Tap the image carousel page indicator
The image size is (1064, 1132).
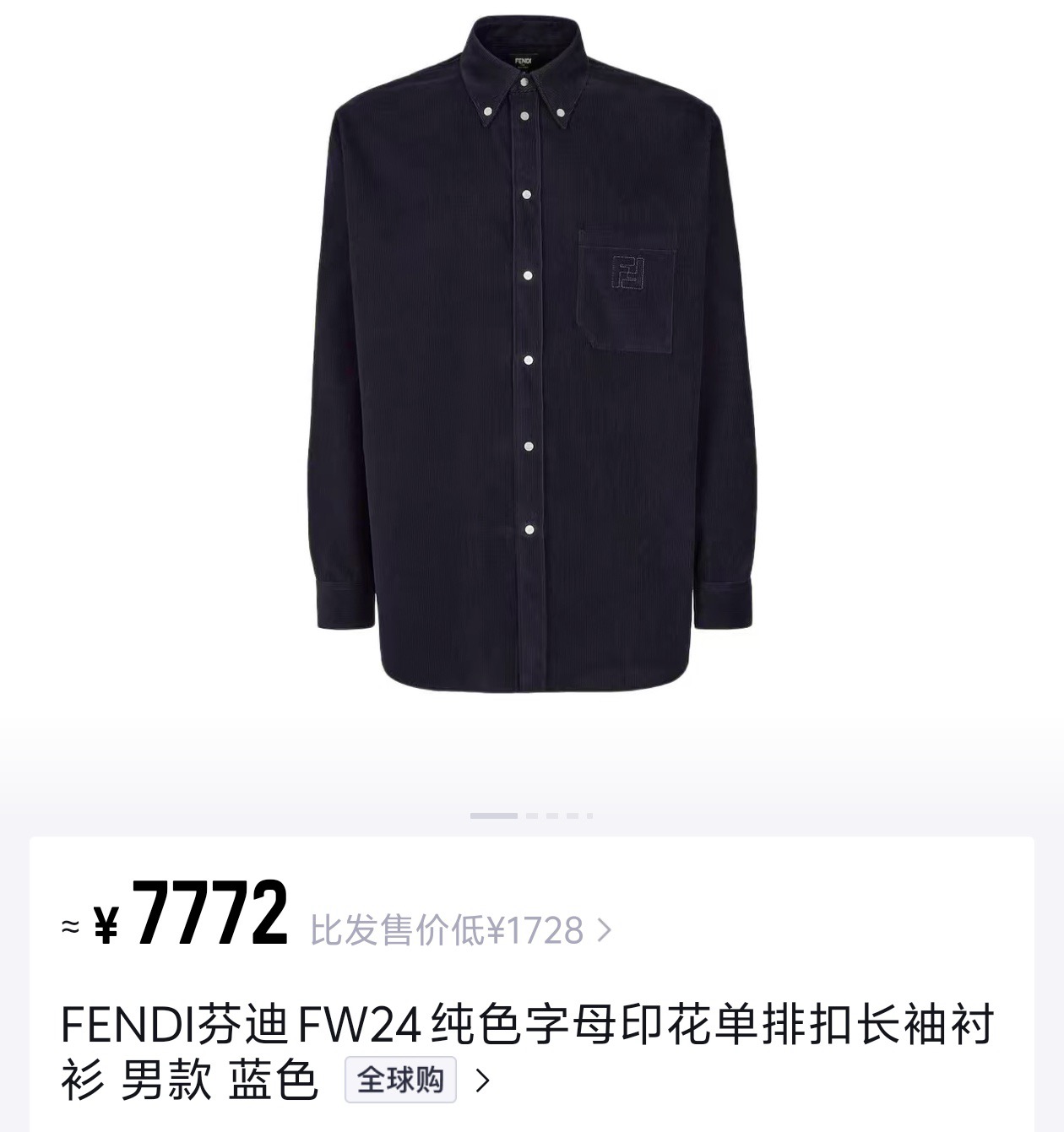tap(531, 815)
